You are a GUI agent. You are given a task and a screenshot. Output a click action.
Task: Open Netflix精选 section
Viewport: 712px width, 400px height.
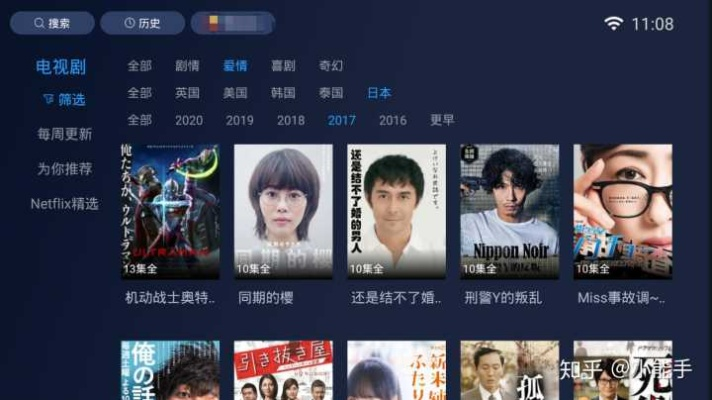[x=65, y=204]
